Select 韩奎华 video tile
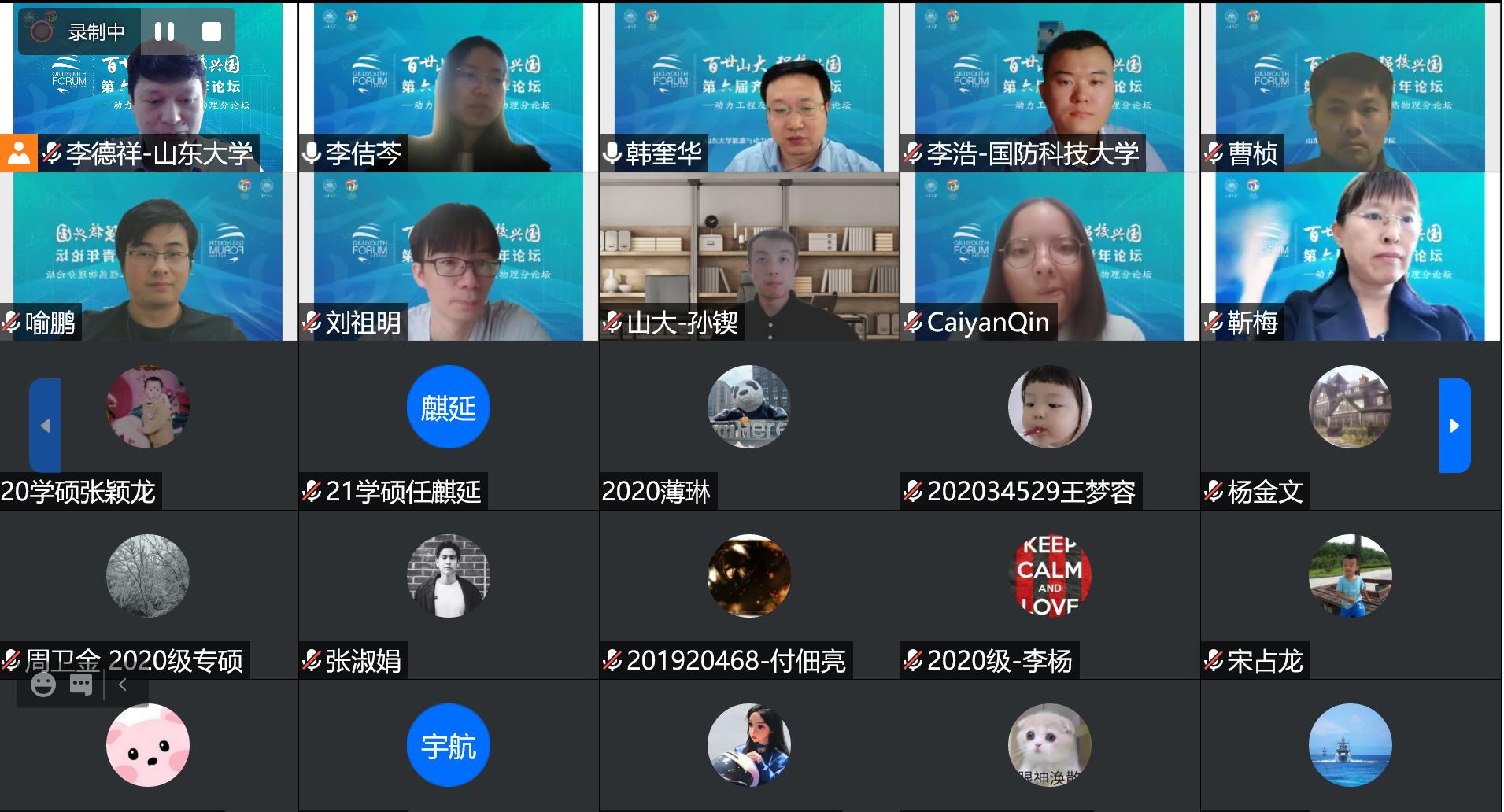 [748, 87]
